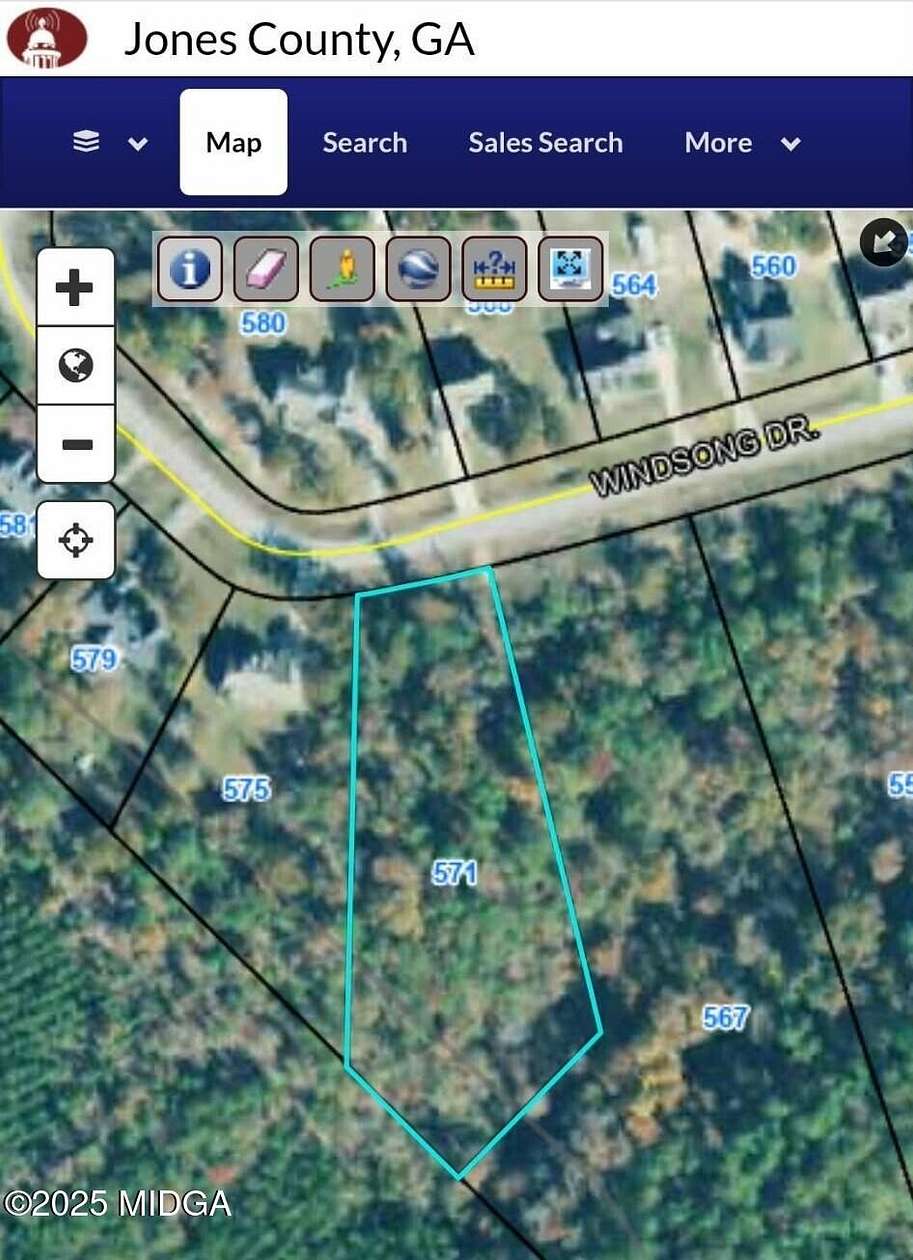Select the Map tab
Image resolution: width=913 pixels, height=1260 pixels.
[232, 142]
